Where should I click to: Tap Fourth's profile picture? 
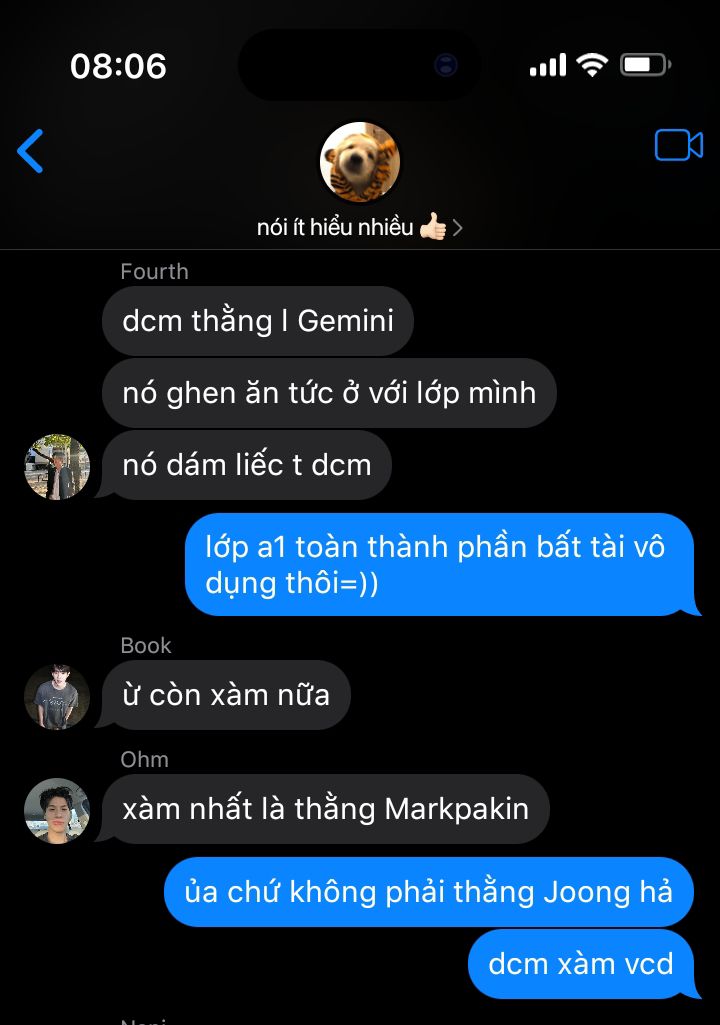[x=57, y=466]
